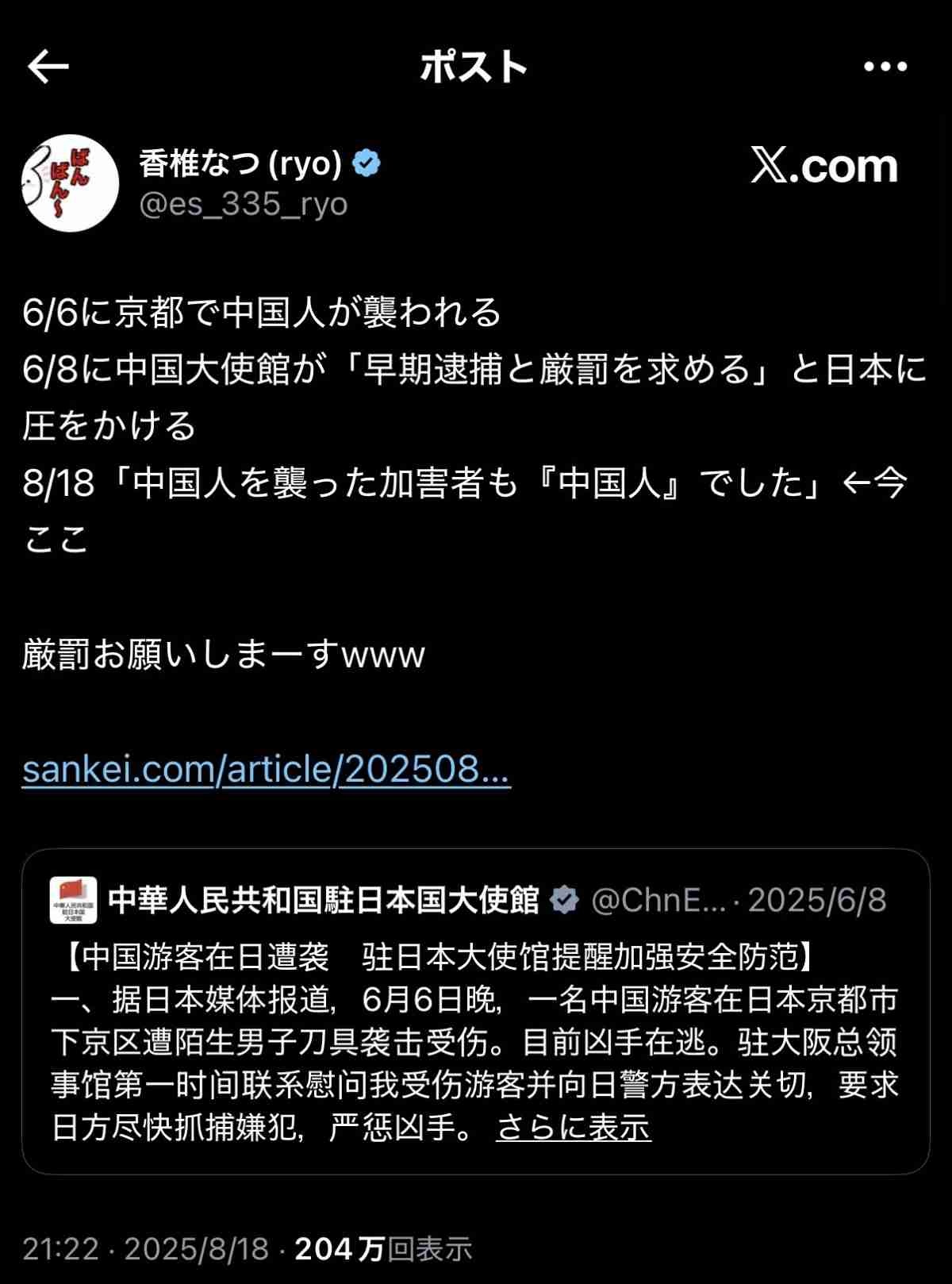The height and width of the screenshot is (1284, 952).
Task: Open the @es_335_ryo profile name
Action: point(243,204)
